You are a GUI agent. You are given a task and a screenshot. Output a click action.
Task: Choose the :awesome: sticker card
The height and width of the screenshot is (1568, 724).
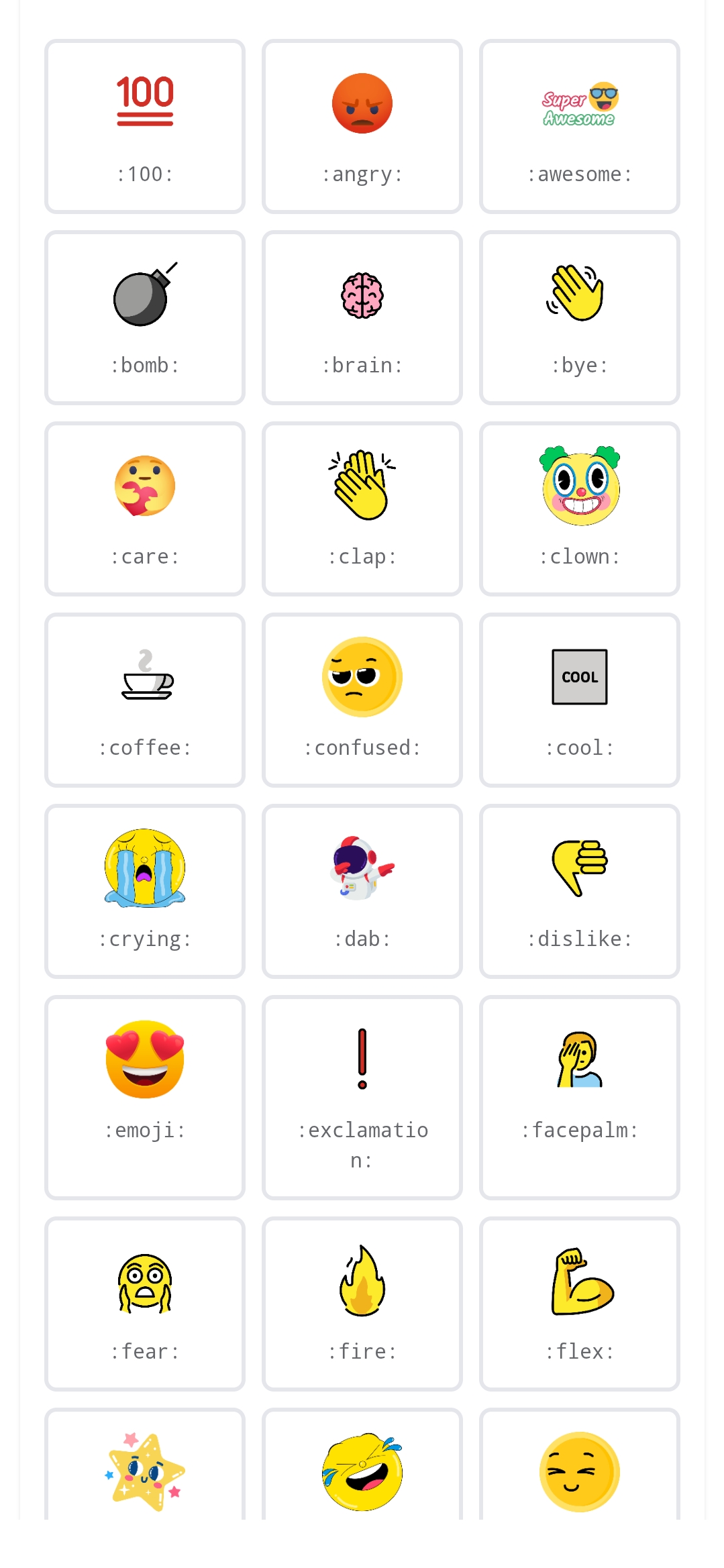580,126
